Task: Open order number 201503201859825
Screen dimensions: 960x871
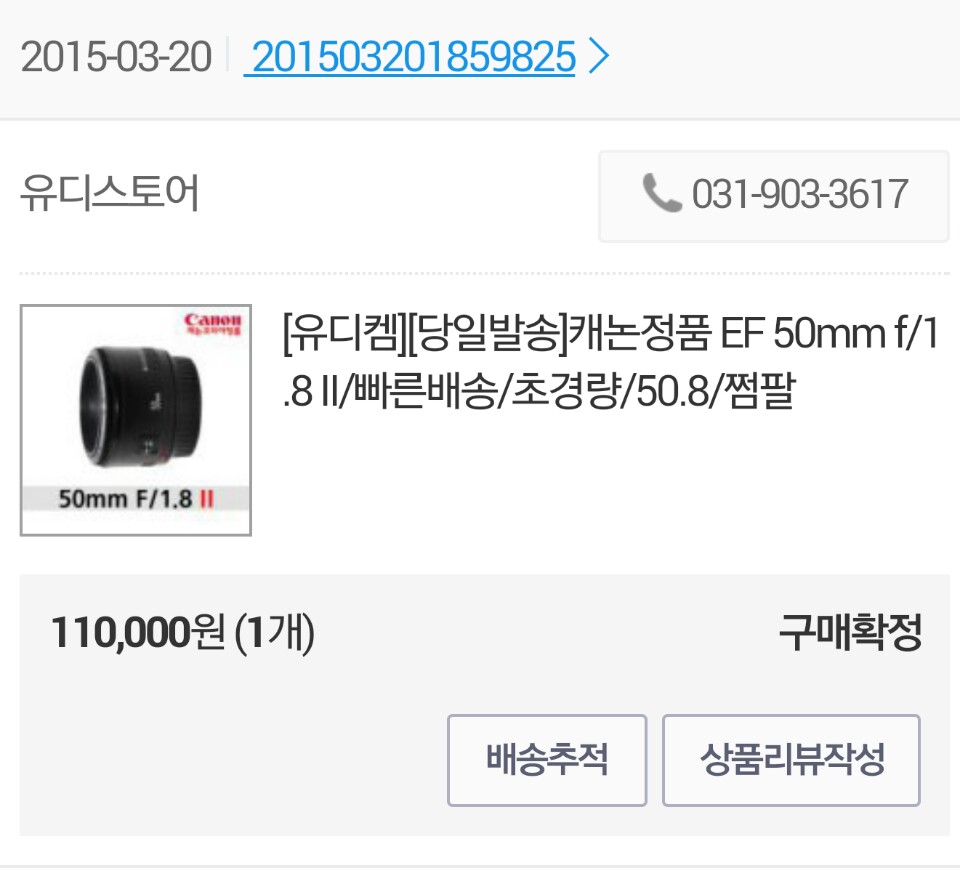Action: tap(413, 58)
